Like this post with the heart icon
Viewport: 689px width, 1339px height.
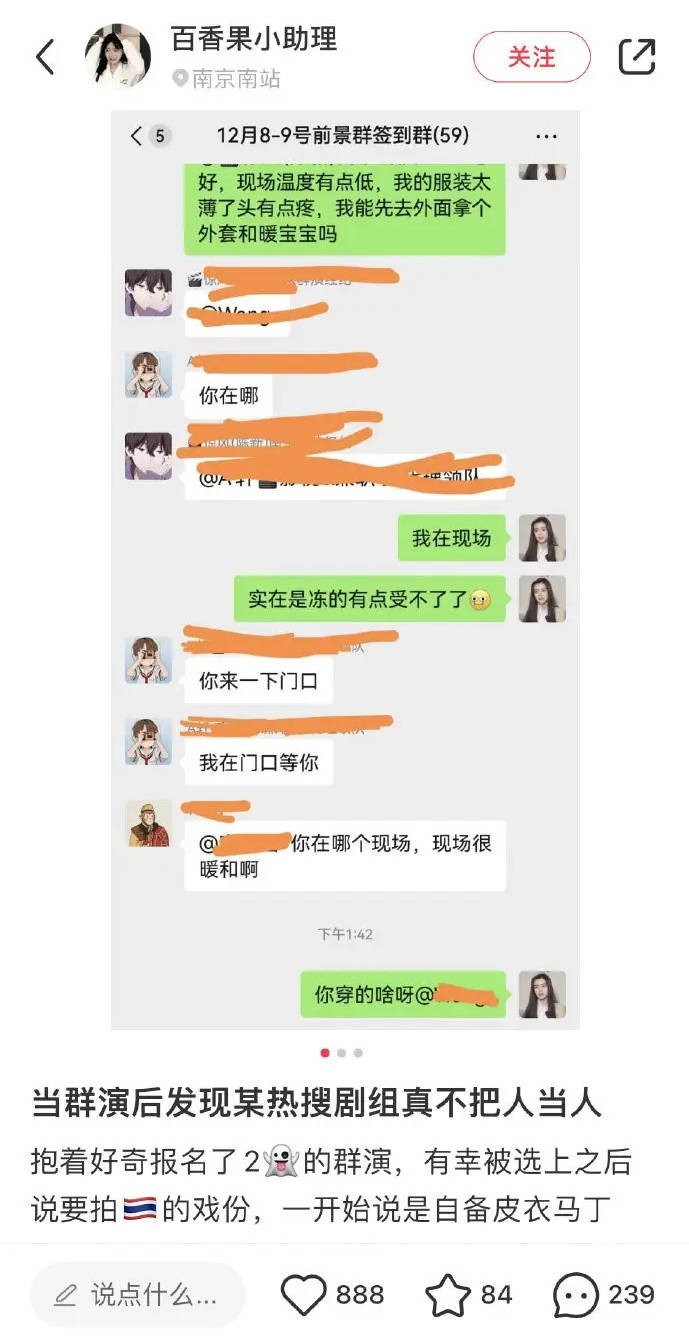tap(302, 1295)
